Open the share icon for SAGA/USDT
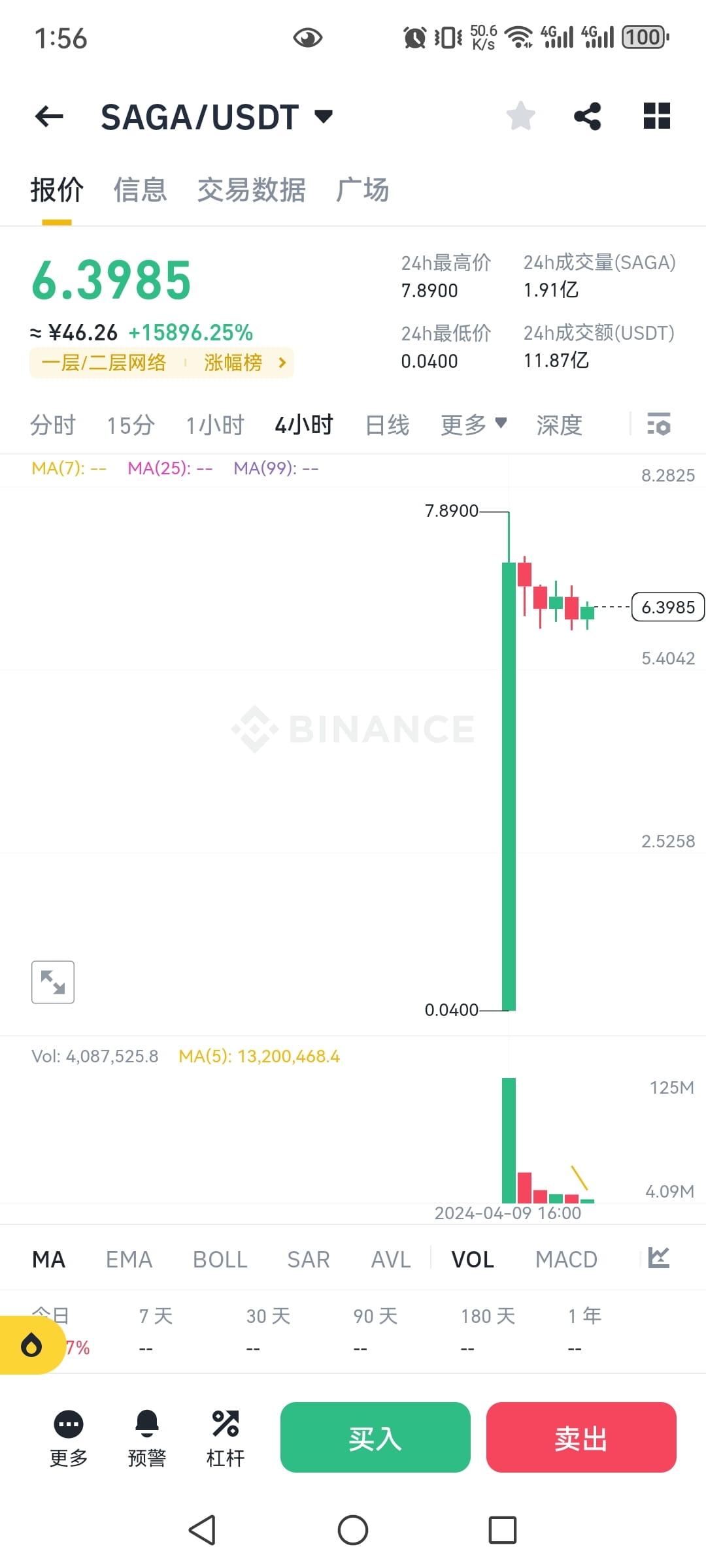The width and height of the screenshot is (706, 1568). coord(586,116)
